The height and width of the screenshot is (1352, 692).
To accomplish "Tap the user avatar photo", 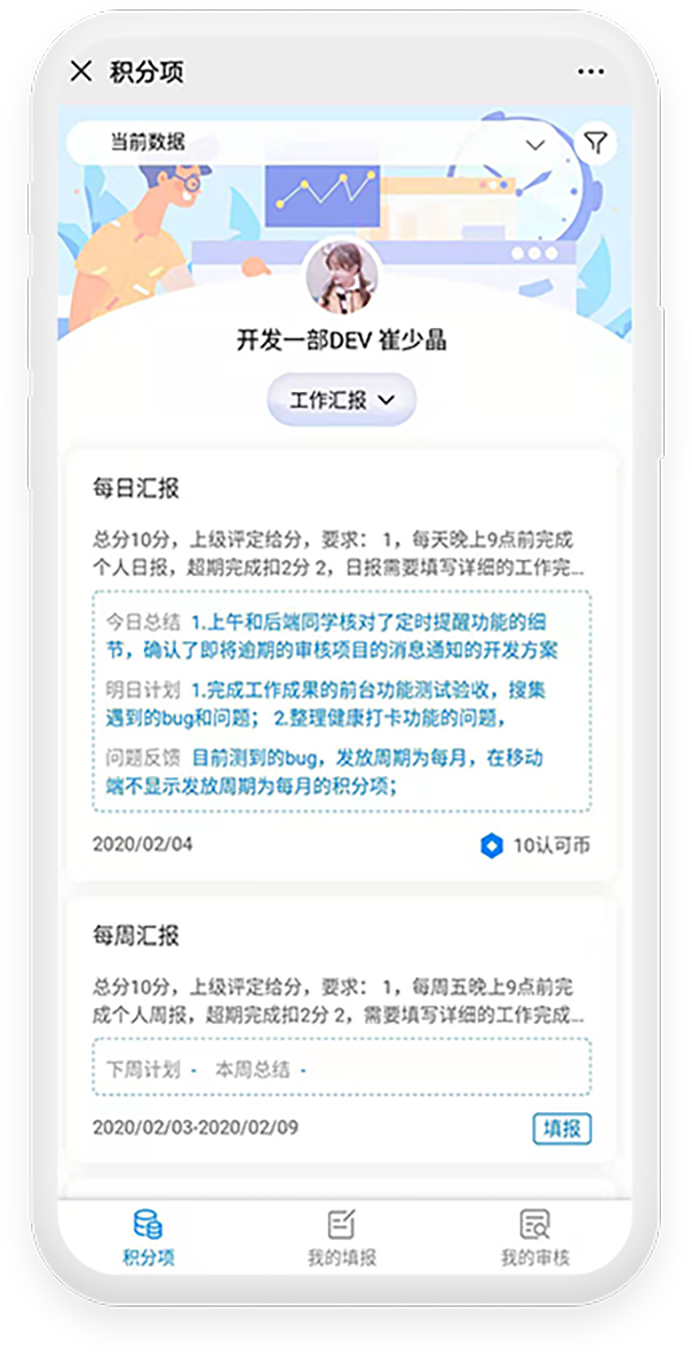I will tap(342, 276).
